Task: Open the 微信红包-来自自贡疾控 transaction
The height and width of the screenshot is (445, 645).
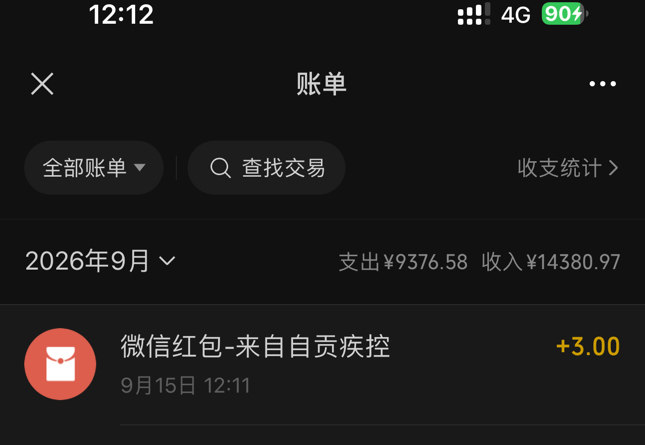Action: (322, 364)
